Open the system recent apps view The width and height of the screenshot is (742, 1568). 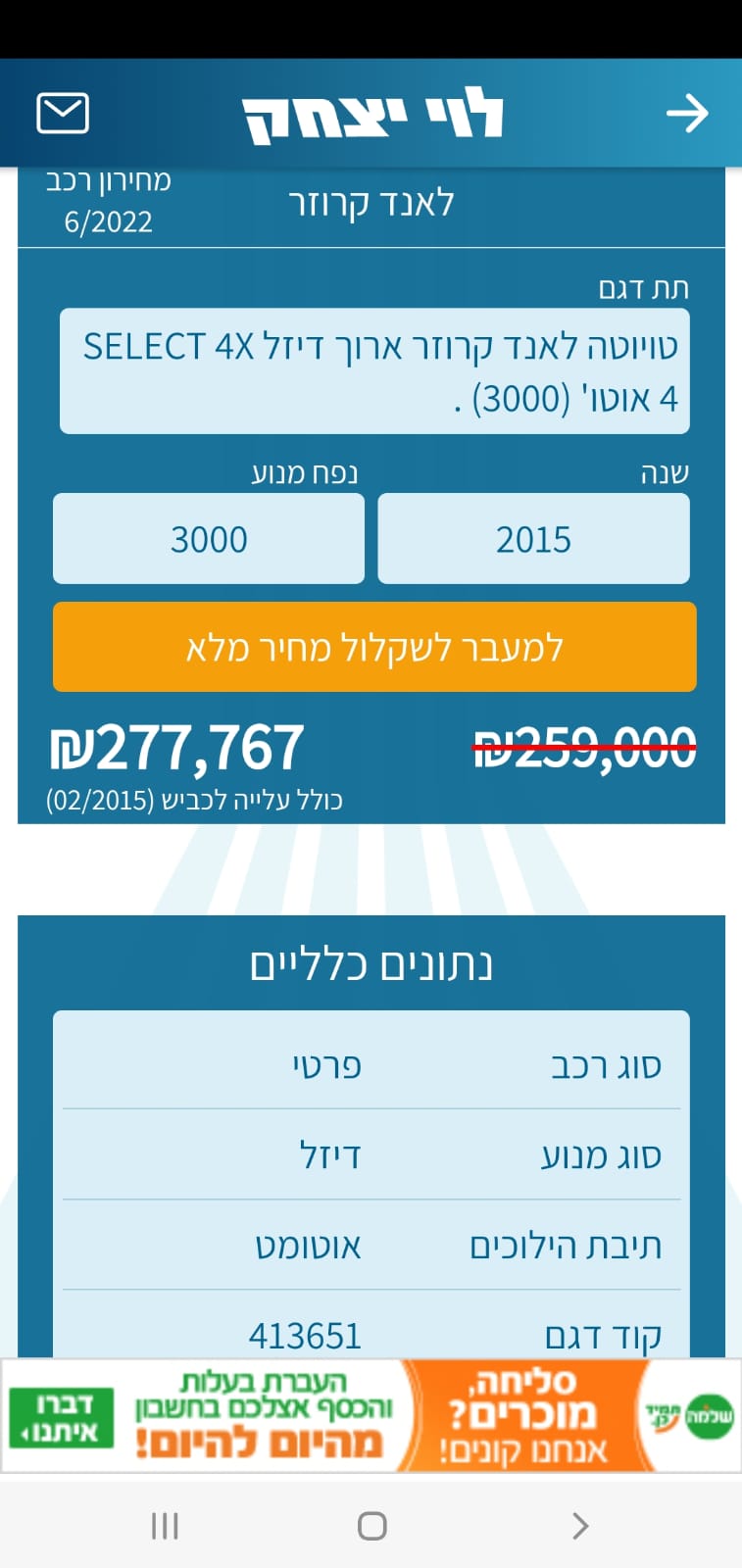(x=165, y=1526)
